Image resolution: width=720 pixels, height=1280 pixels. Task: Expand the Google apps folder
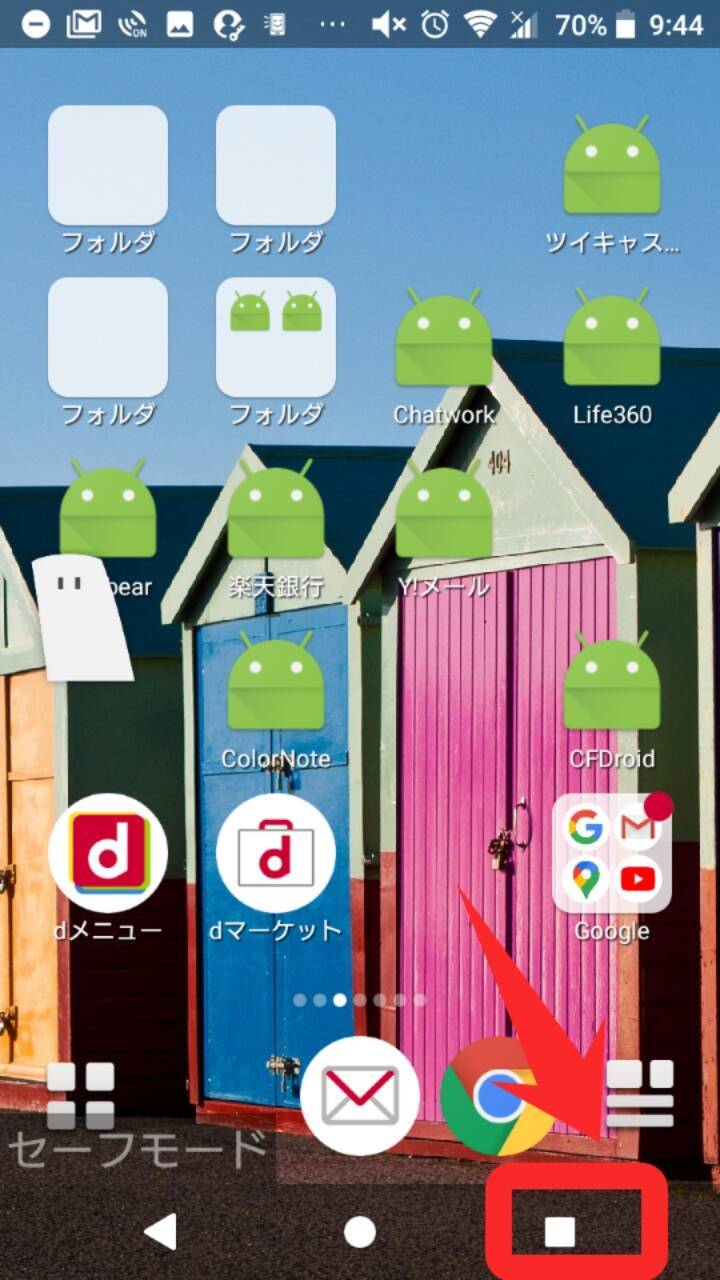(x=611, y=854)
